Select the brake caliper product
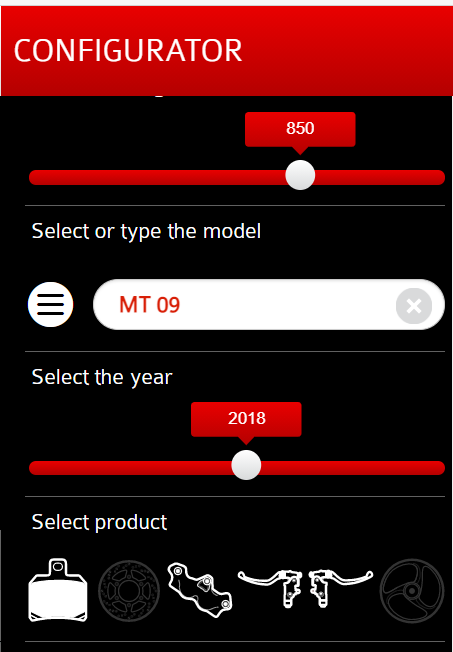The image size is (453, 652). pyautogui.click(x=200, y=590)
